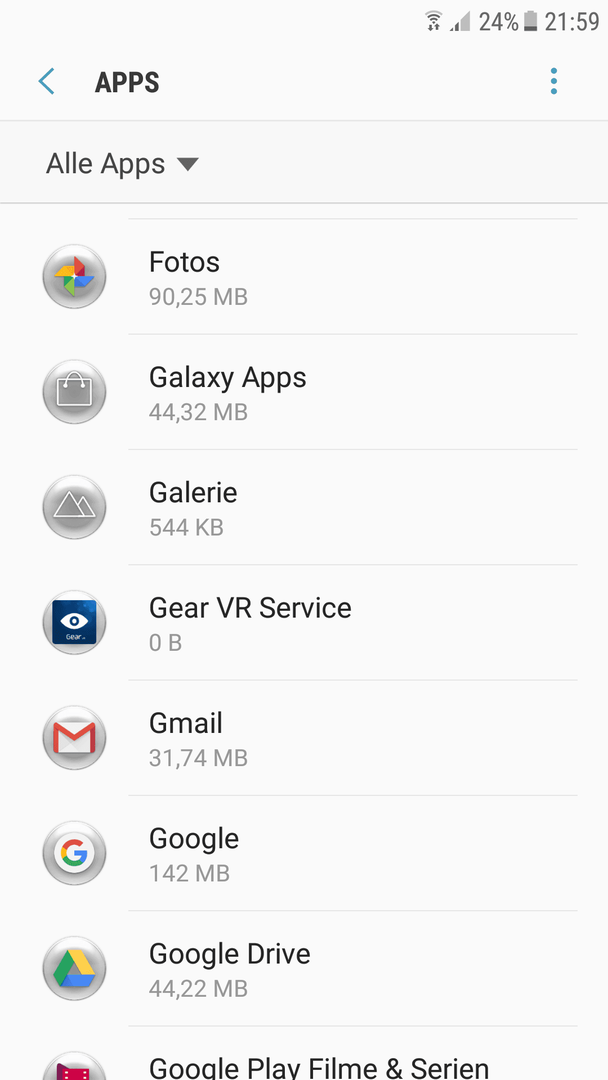
Task: Select the Galerie app row
Action: click(x=304, y=507)
